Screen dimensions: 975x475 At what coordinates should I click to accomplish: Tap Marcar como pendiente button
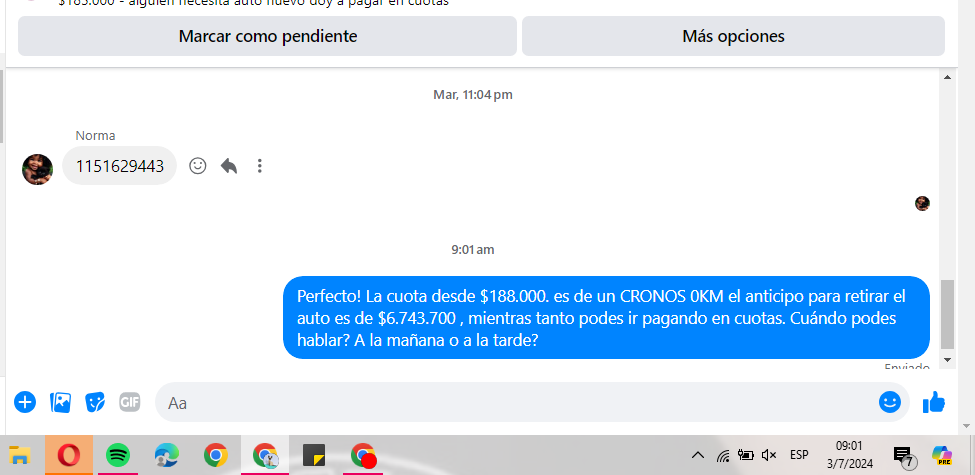(x=267, y=36)
